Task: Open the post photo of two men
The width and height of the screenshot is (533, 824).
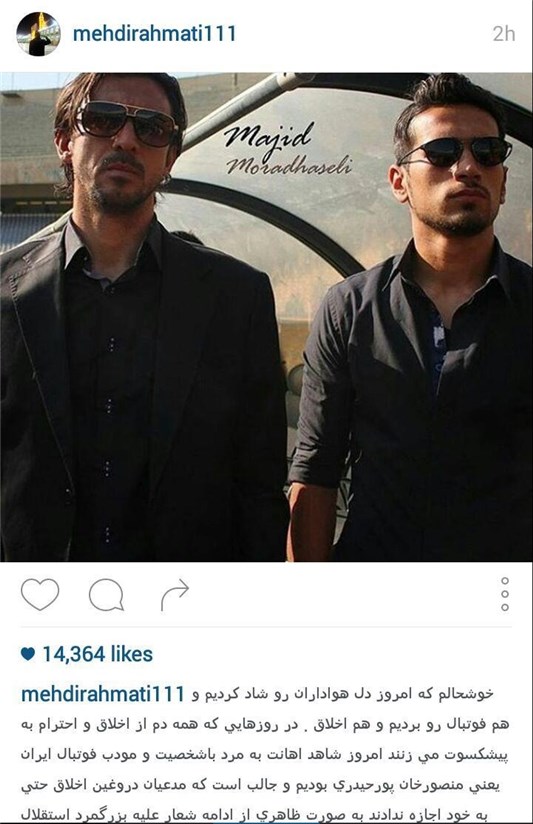Action: pos(266,317)
